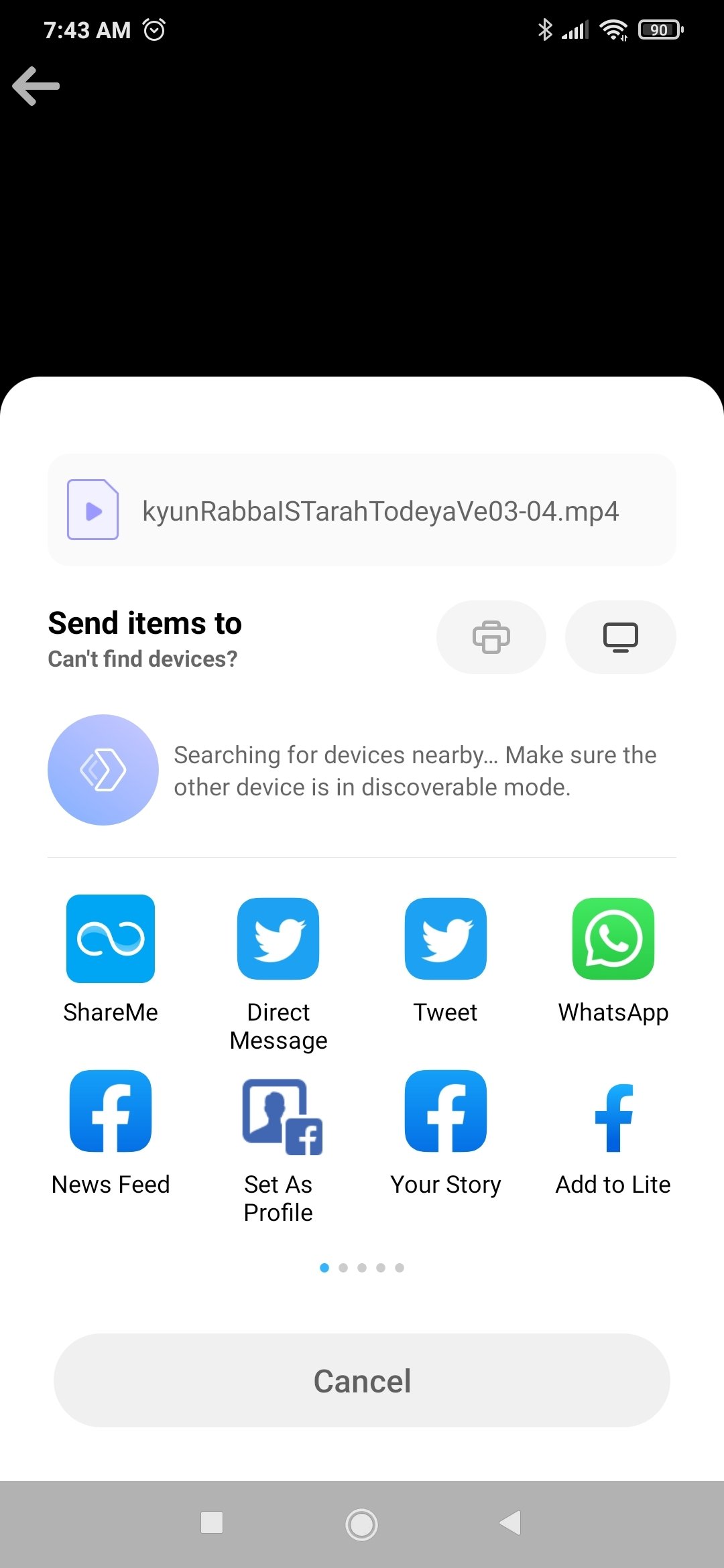
Task: Open the Can't find devices? help link
Action: point(143,659)
